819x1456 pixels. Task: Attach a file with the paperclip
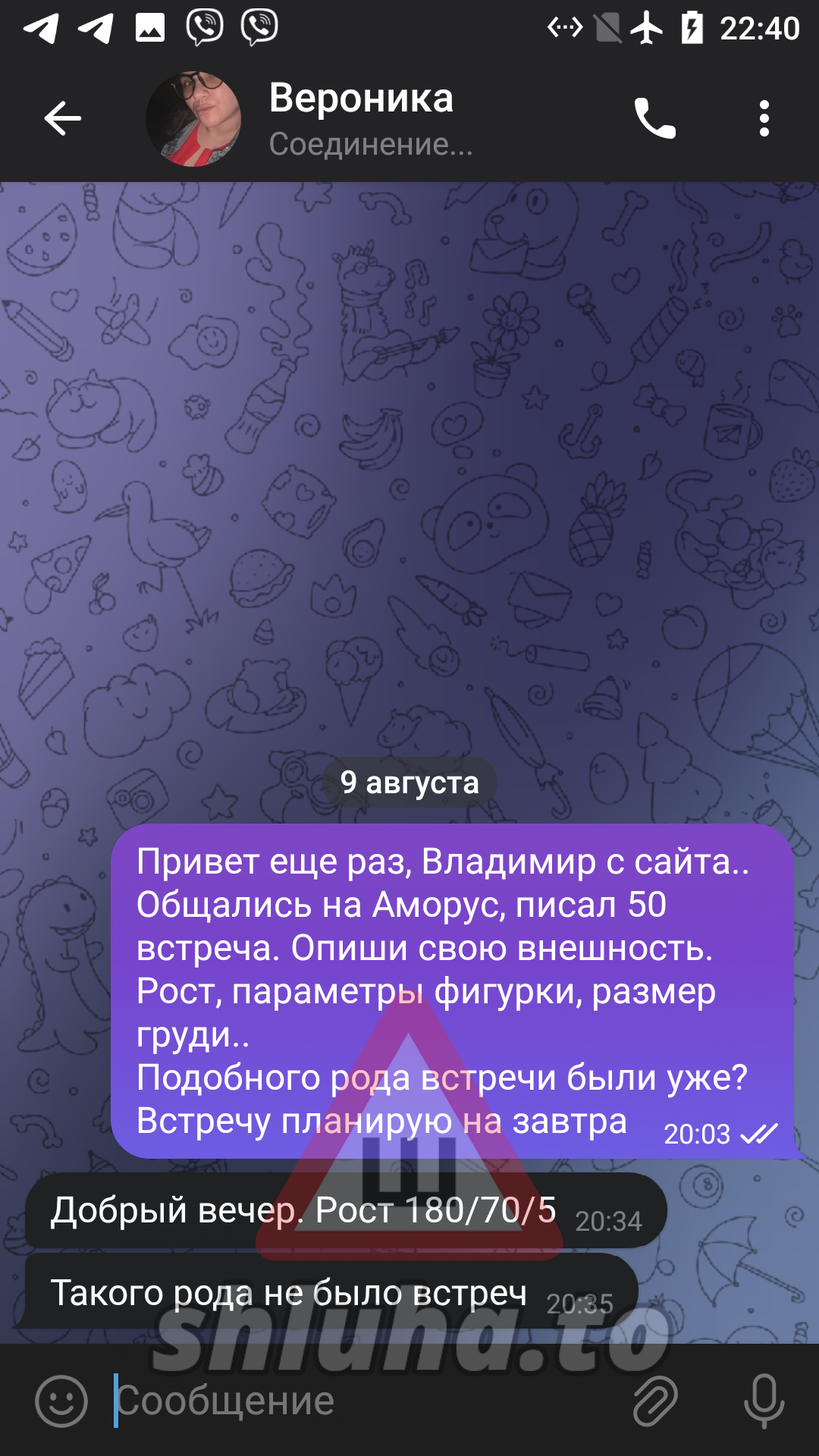(654, 1401)
